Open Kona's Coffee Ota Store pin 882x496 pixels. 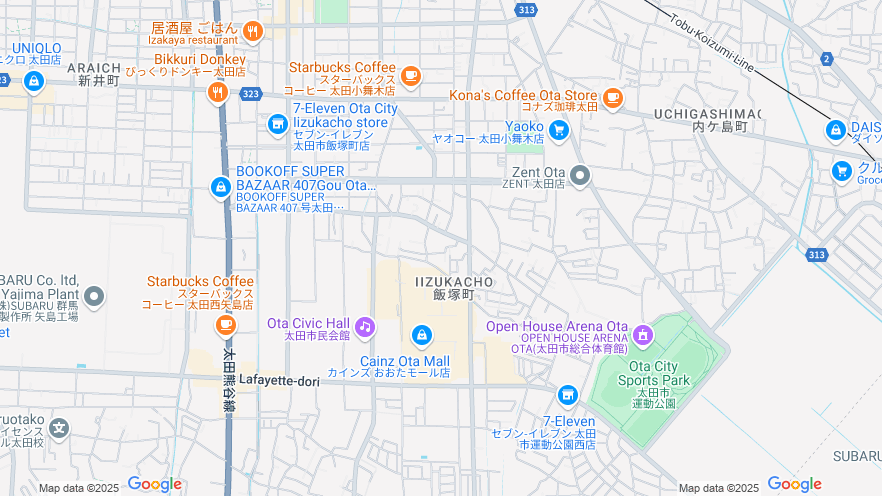point(613,98)
